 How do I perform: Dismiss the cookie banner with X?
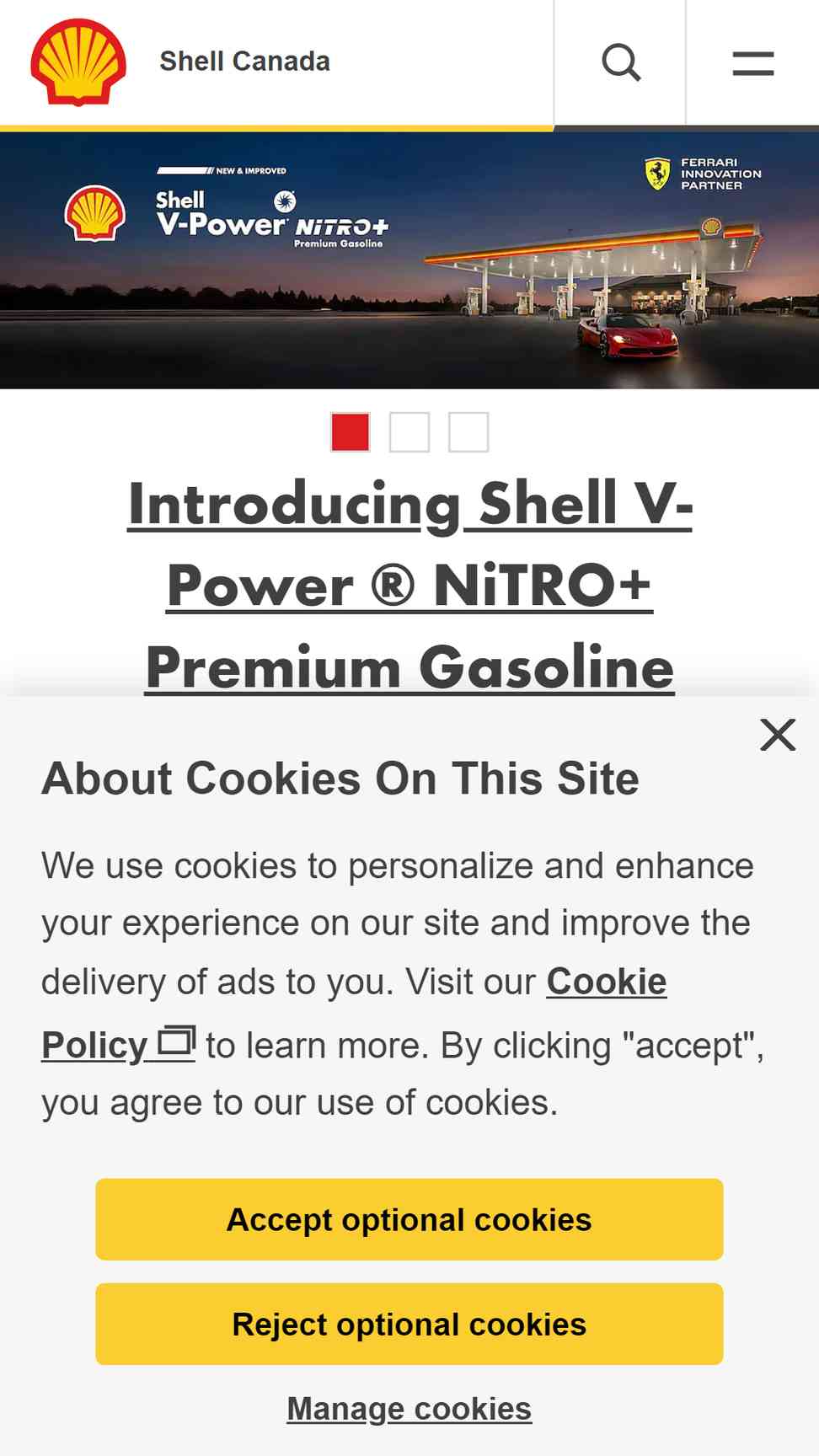coord(778,735)
